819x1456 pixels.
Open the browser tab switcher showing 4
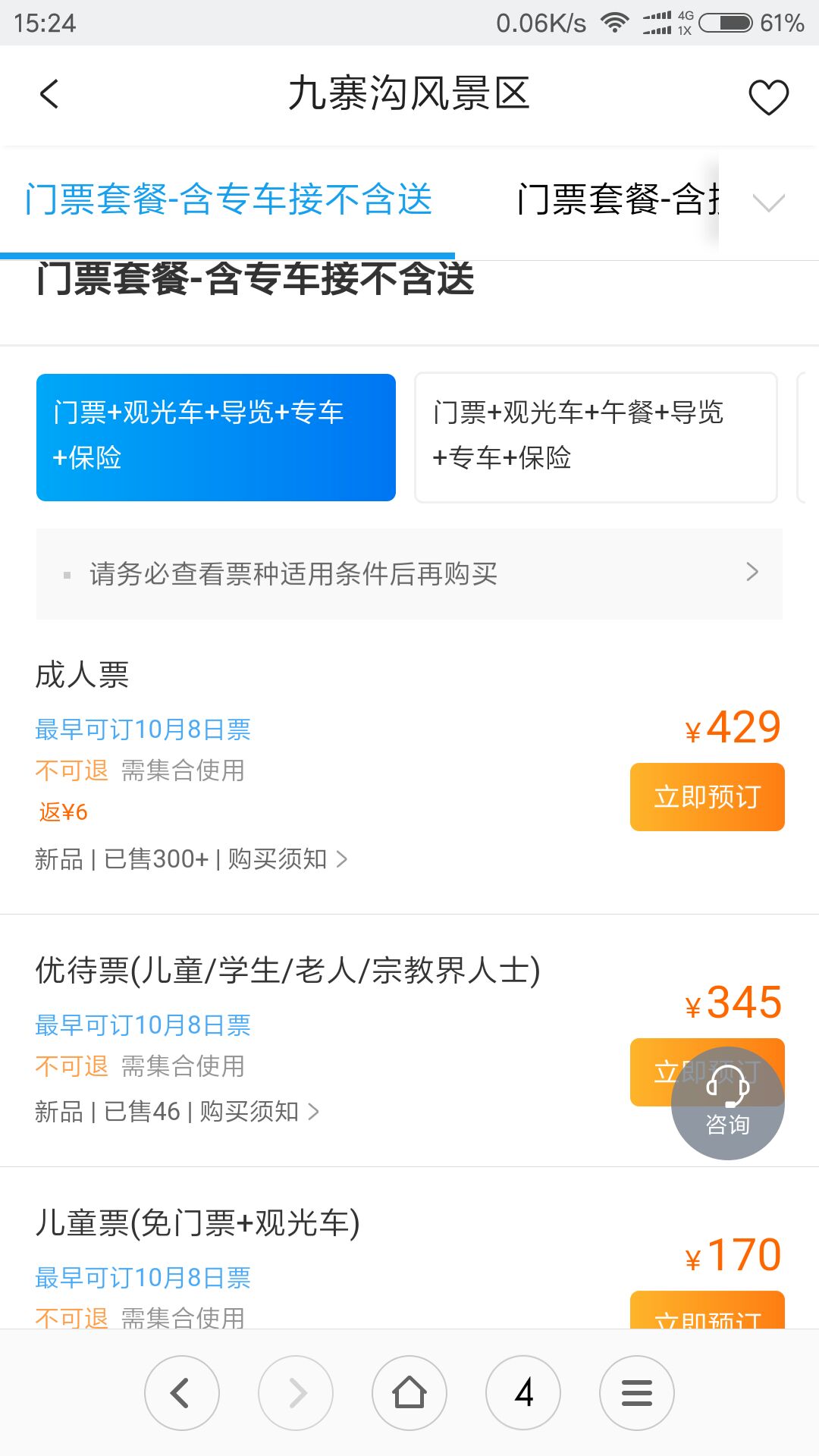(523, 1393)
